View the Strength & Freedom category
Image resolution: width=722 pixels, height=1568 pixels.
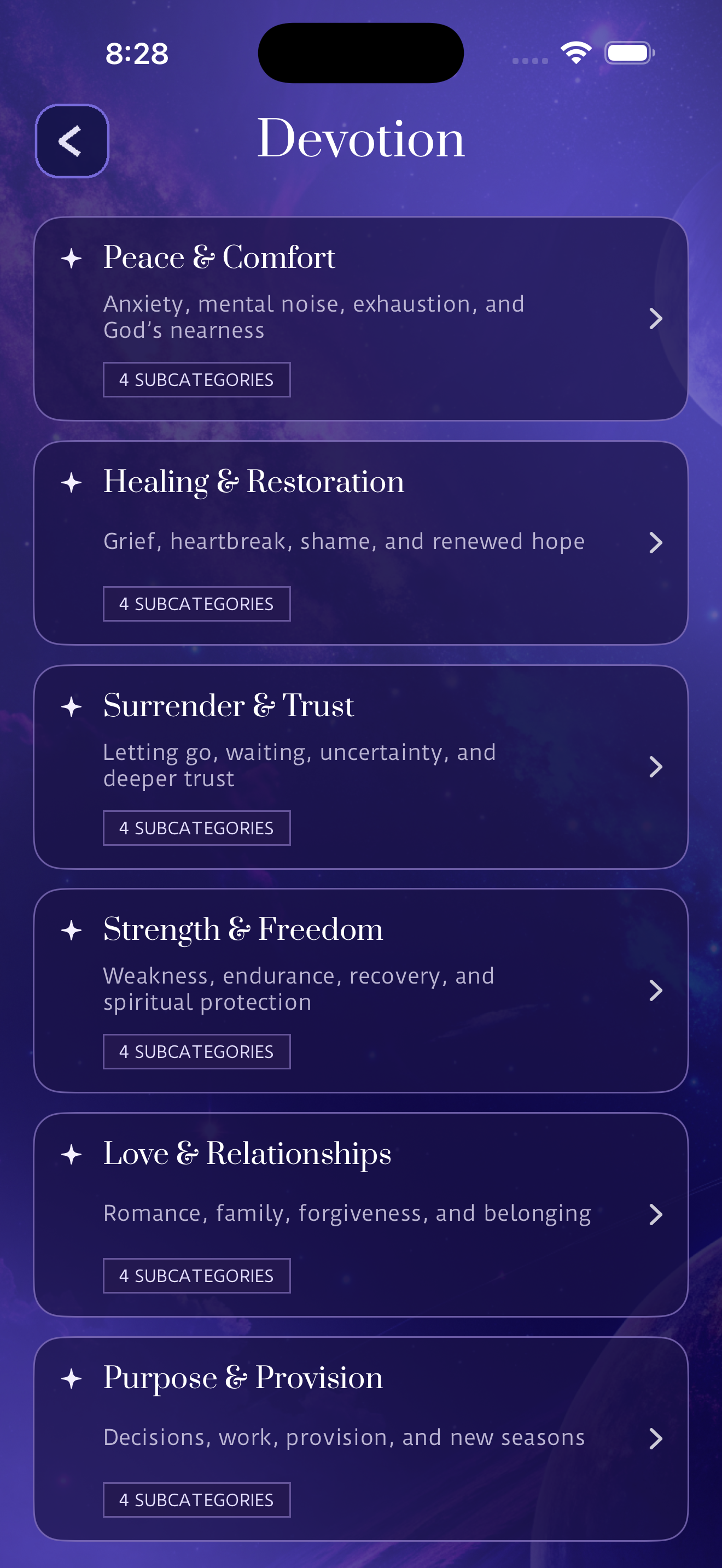point(360,990)
